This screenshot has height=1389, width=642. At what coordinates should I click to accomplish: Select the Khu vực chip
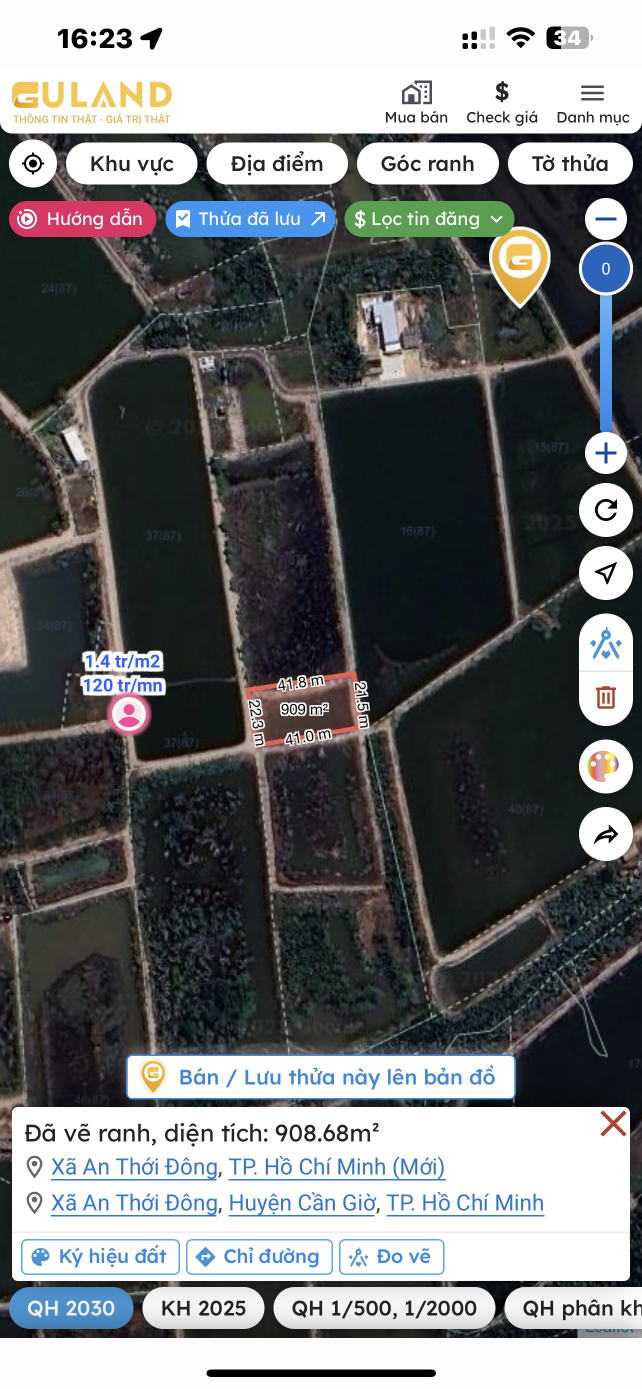[x=131, y=164]
